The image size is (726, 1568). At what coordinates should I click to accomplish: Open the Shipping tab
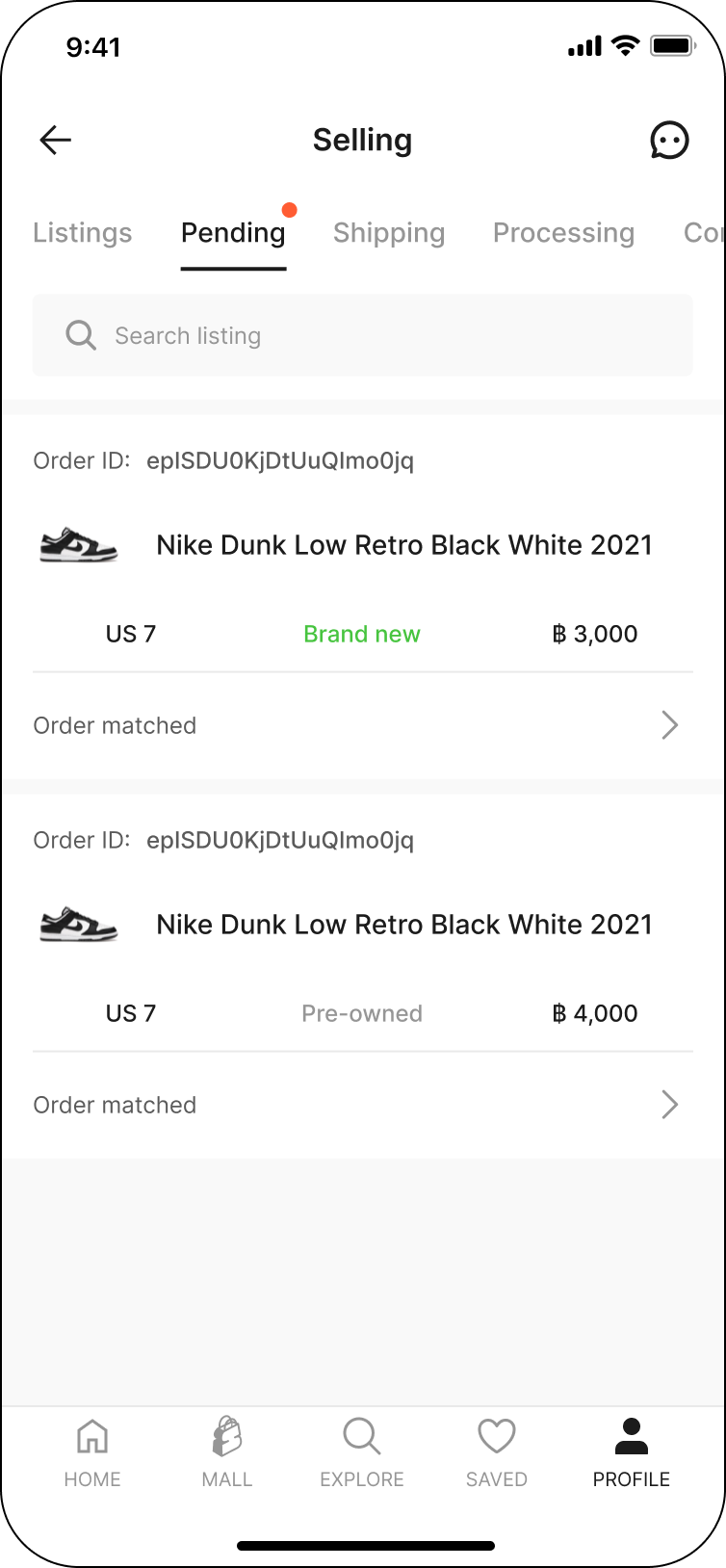[x=389, y=232]
